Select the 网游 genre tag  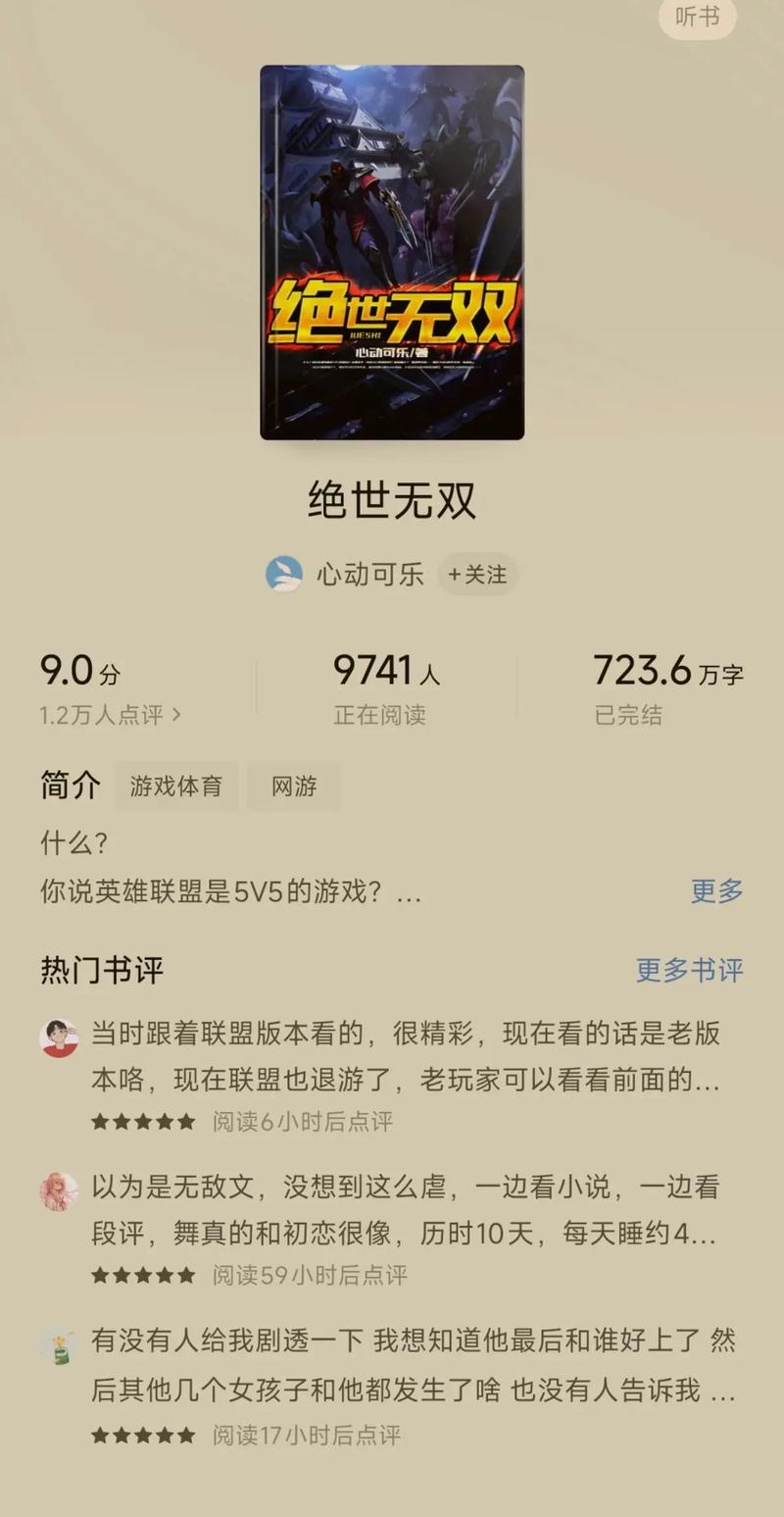293,785
